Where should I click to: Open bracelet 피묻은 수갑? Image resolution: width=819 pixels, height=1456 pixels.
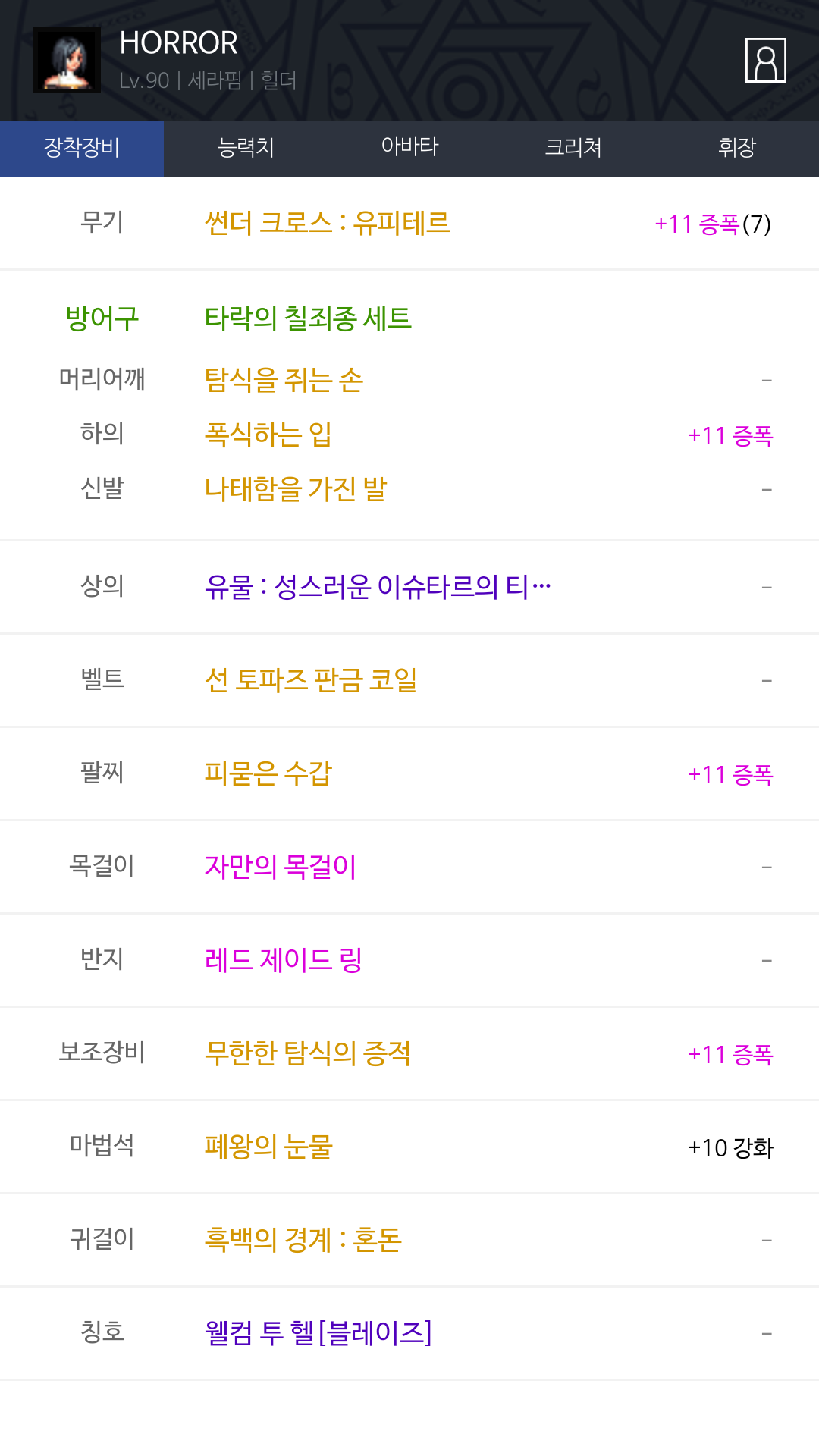pos(268,773)
